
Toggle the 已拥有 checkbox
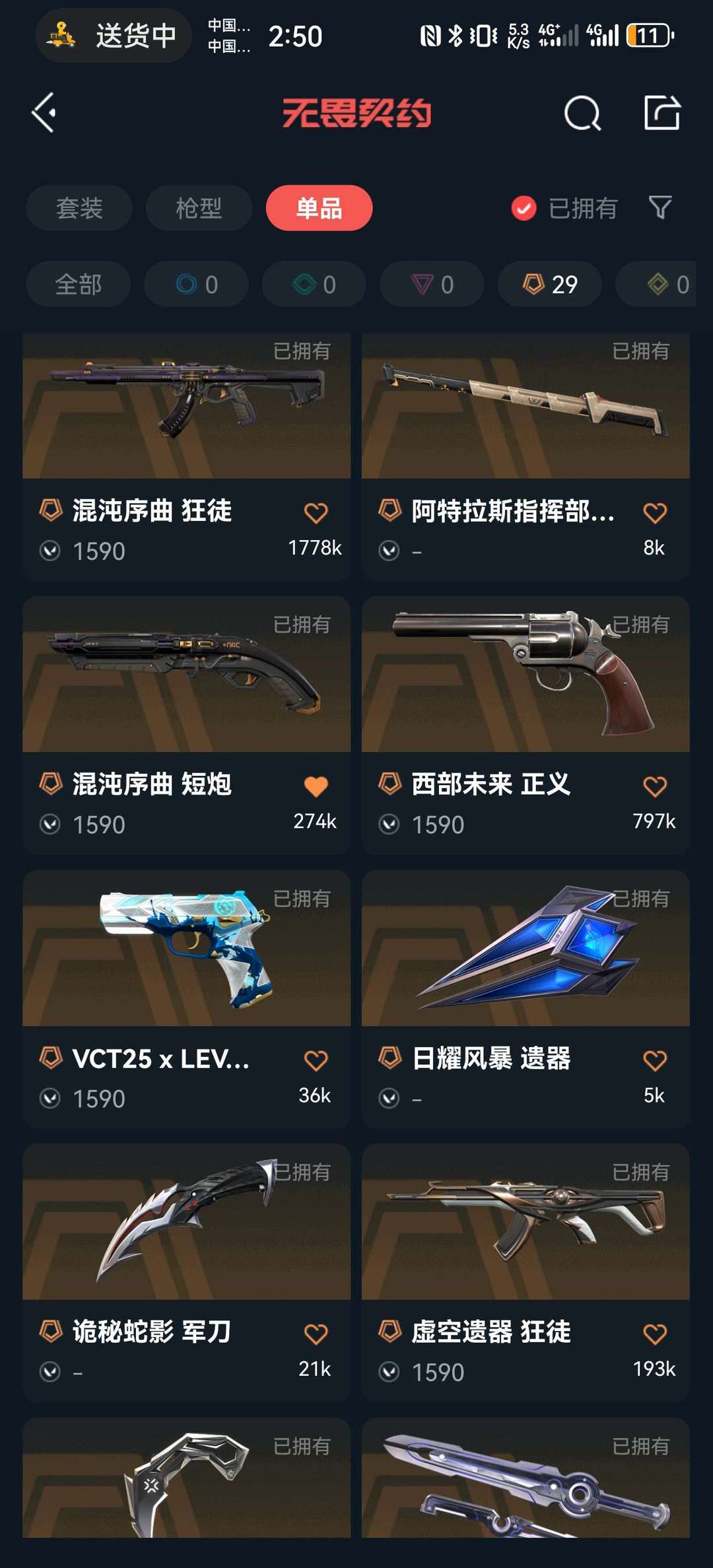(524, 209)
